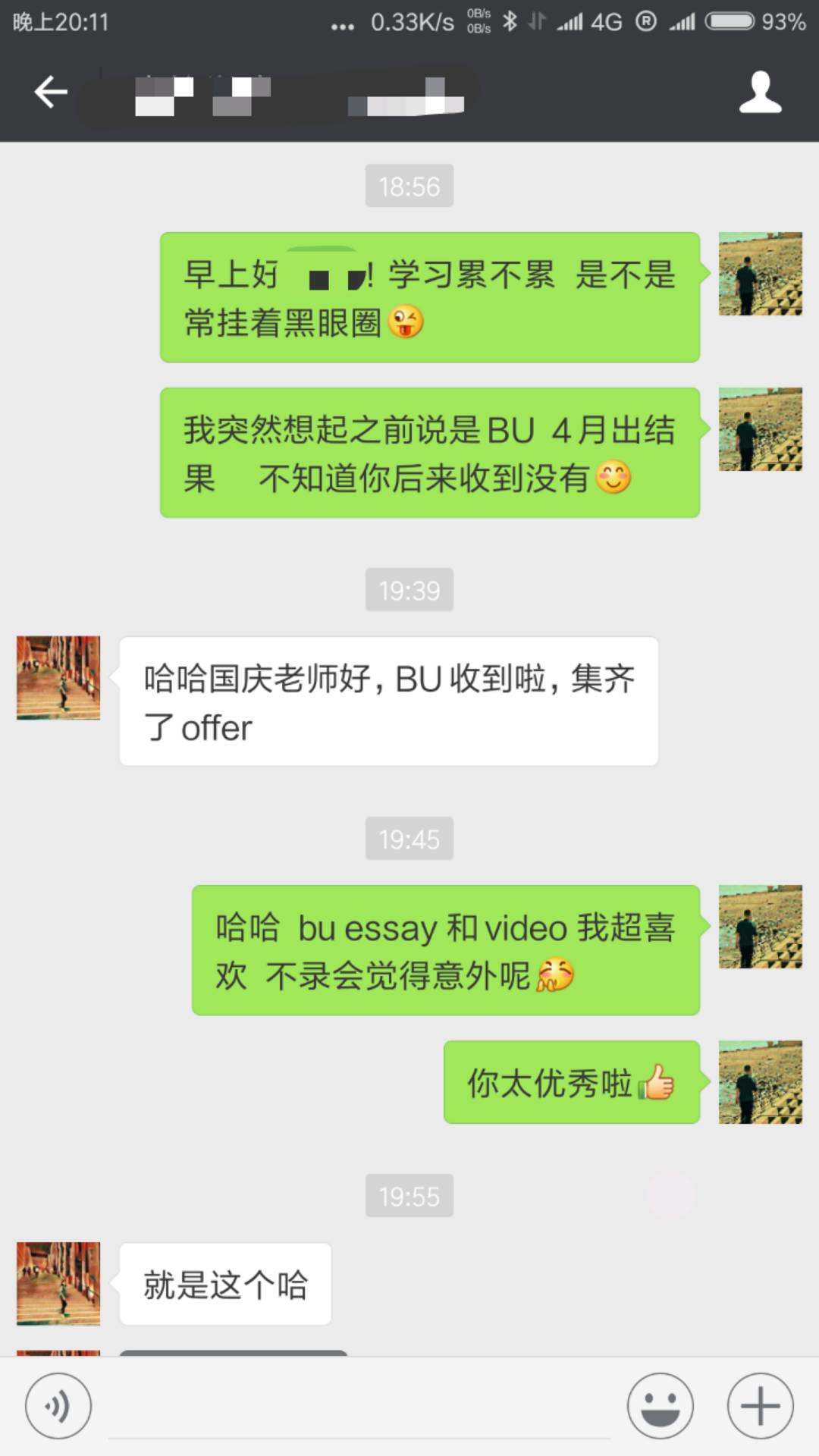The image size is (819, 1456).
Task: Open the chat info profile icon
Action: point(760,93)
